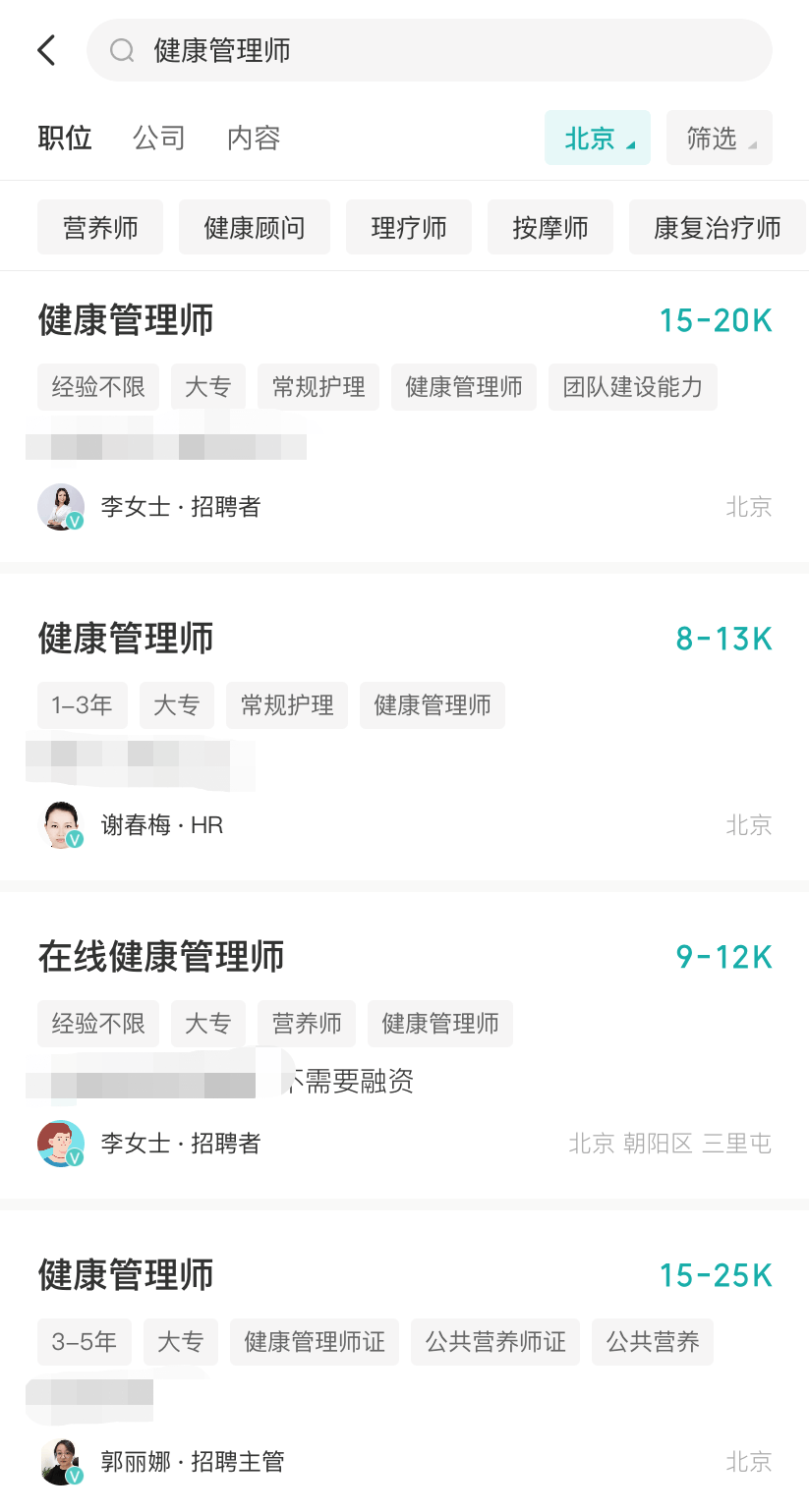Switch to the 公司 tab
Image resolution: width=809 pixels, height=1512 pixels.
point(159,138)
